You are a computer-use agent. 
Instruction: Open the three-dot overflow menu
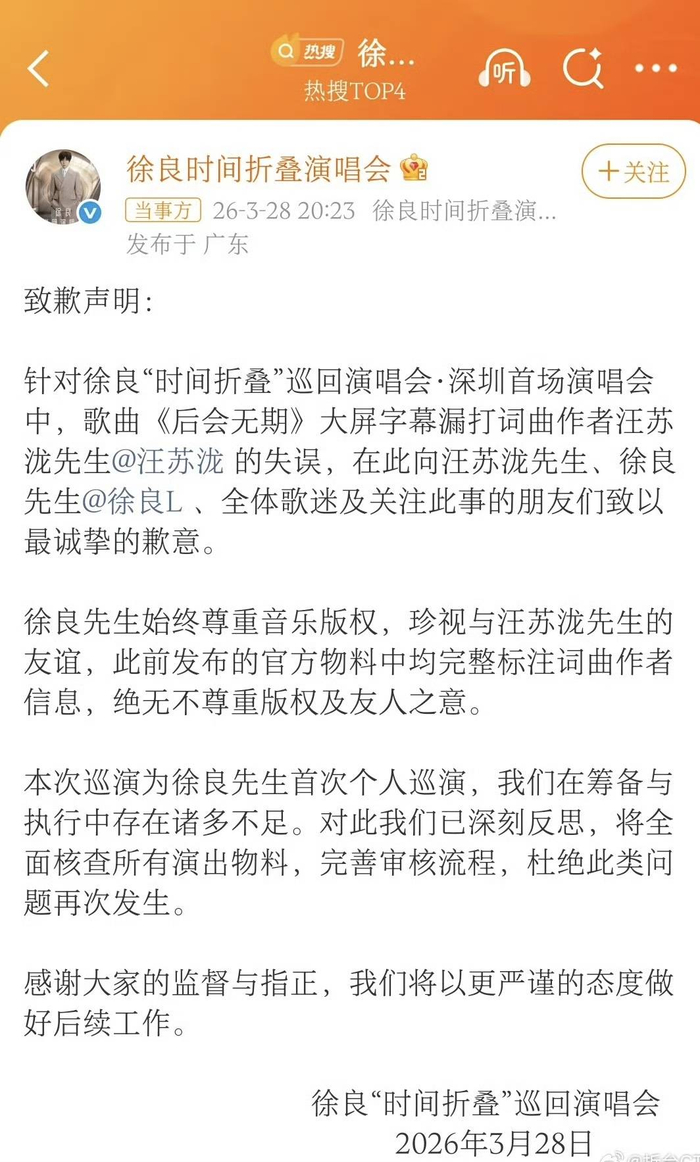tap(656, 69)
